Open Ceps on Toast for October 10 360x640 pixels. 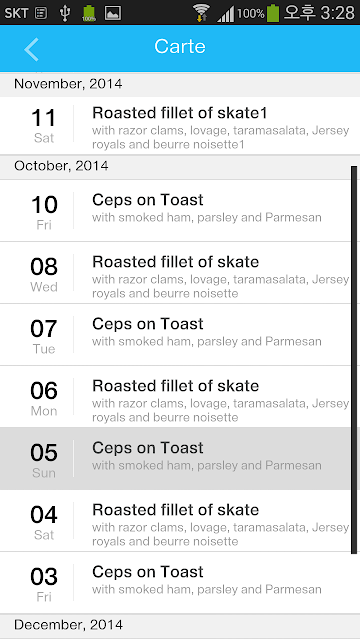pos(180,210)
